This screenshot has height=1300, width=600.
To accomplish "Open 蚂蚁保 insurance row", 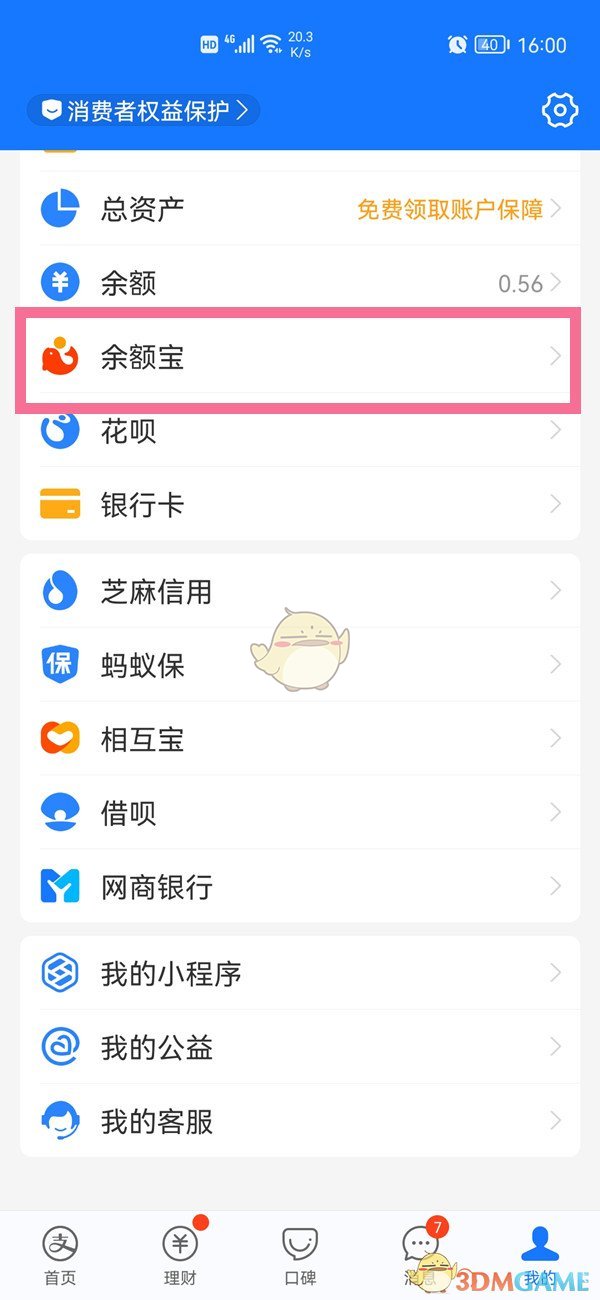I will (x=300, y=665).
